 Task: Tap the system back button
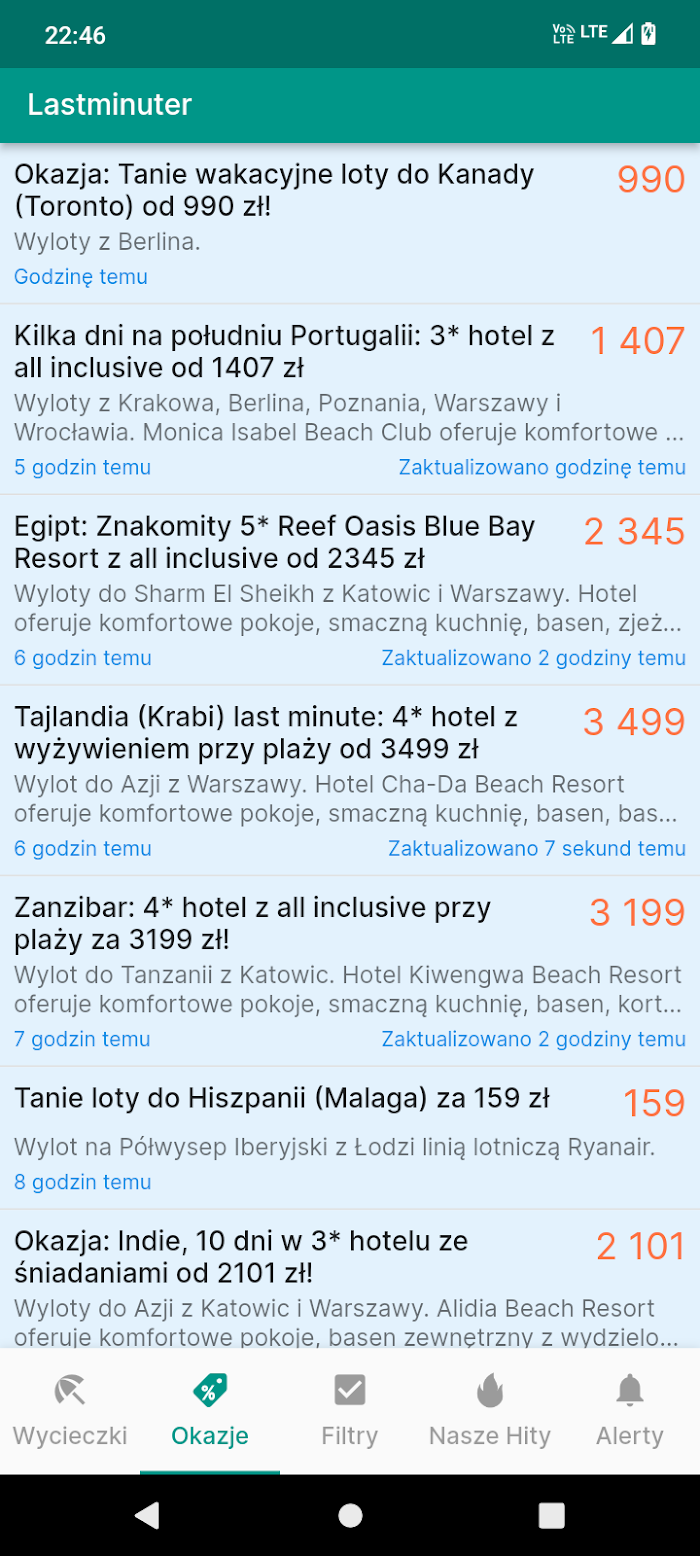tap(147, 1515)
